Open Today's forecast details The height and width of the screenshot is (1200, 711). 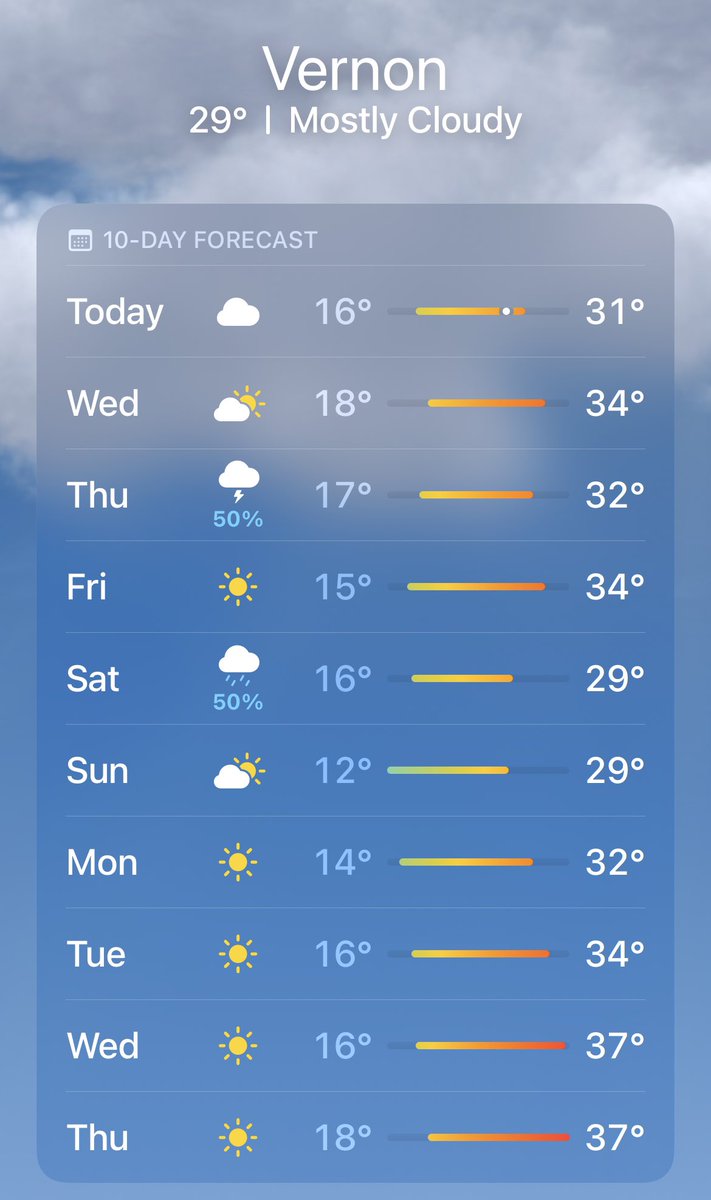[355, 312]
